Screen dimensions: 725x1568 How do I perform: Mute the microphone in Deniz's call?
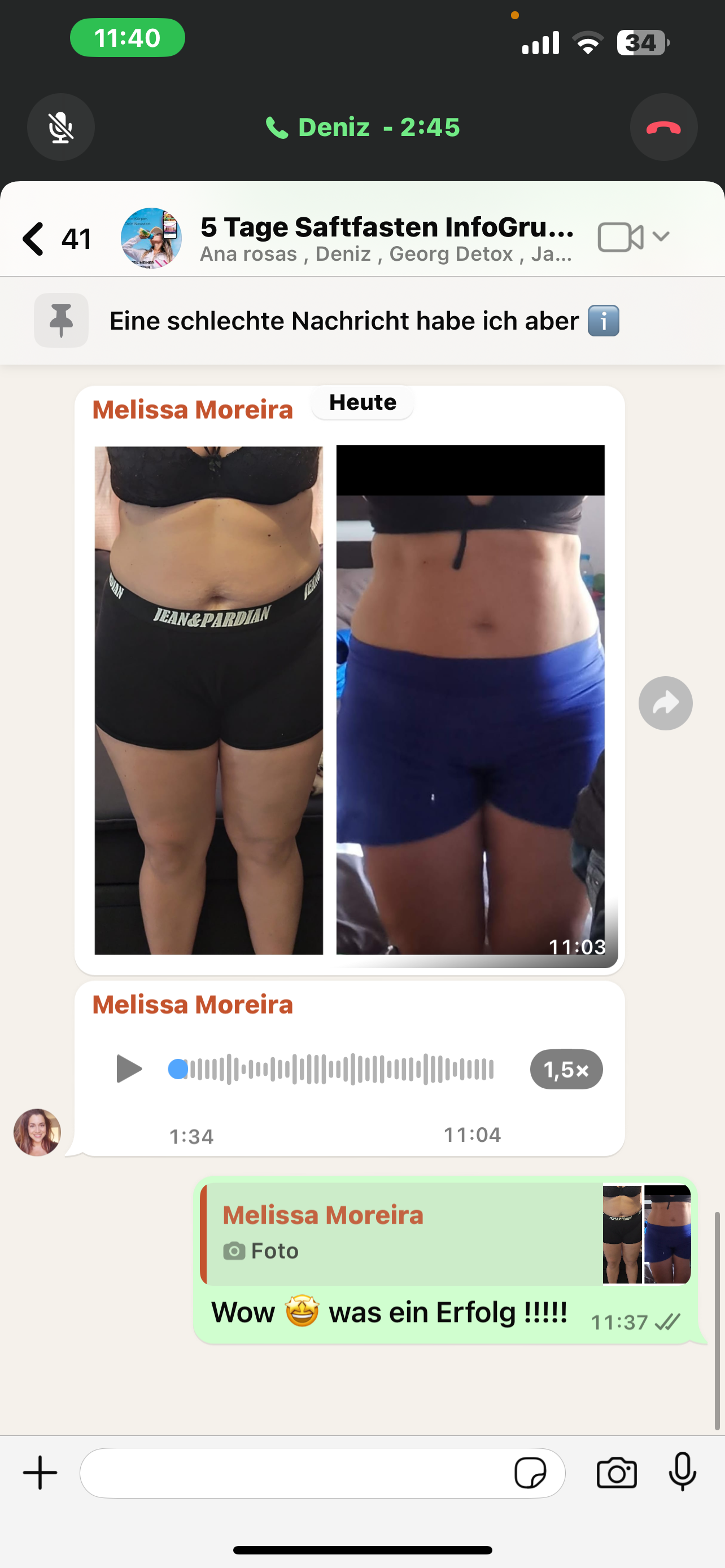point(61,127)
